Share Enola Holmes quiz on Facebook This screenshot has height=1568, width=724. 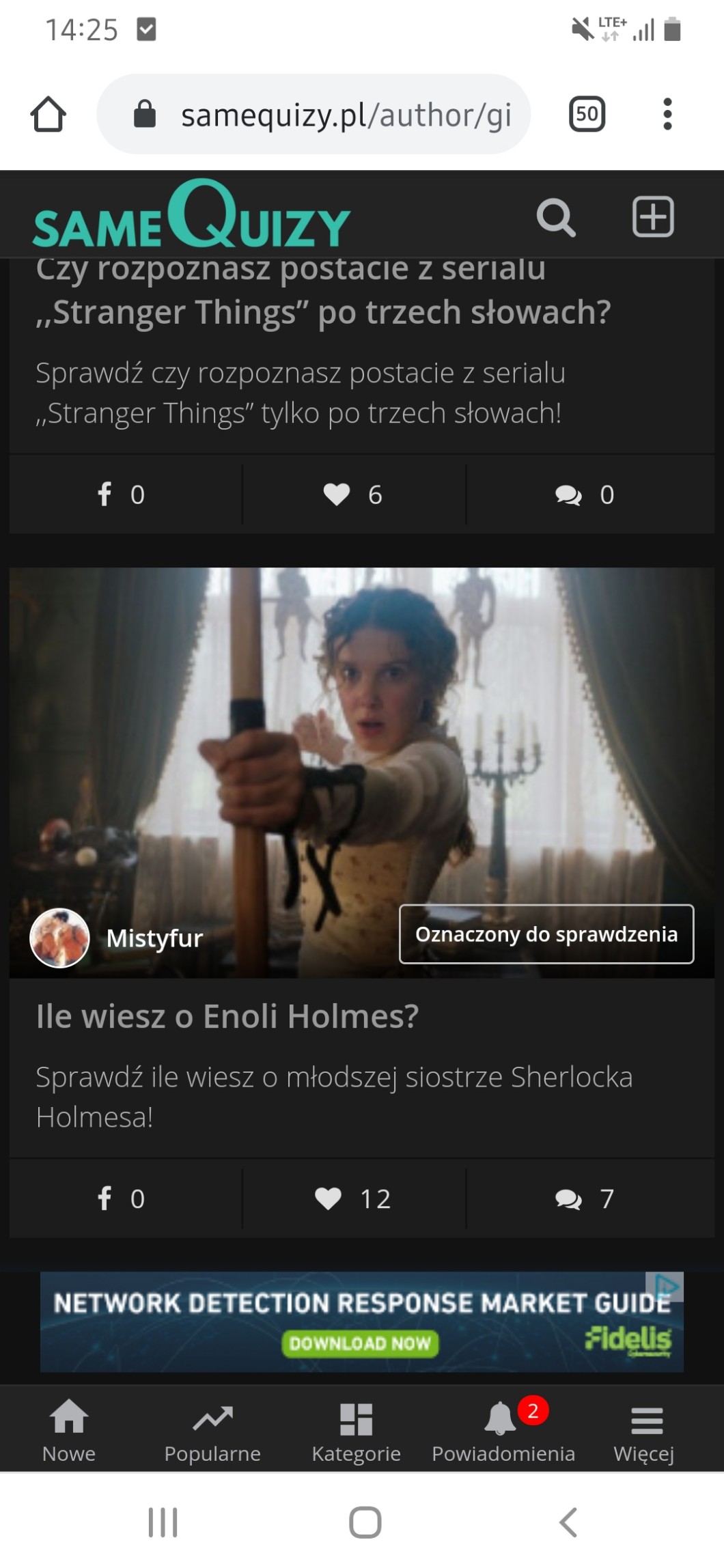pos(122,1199)
